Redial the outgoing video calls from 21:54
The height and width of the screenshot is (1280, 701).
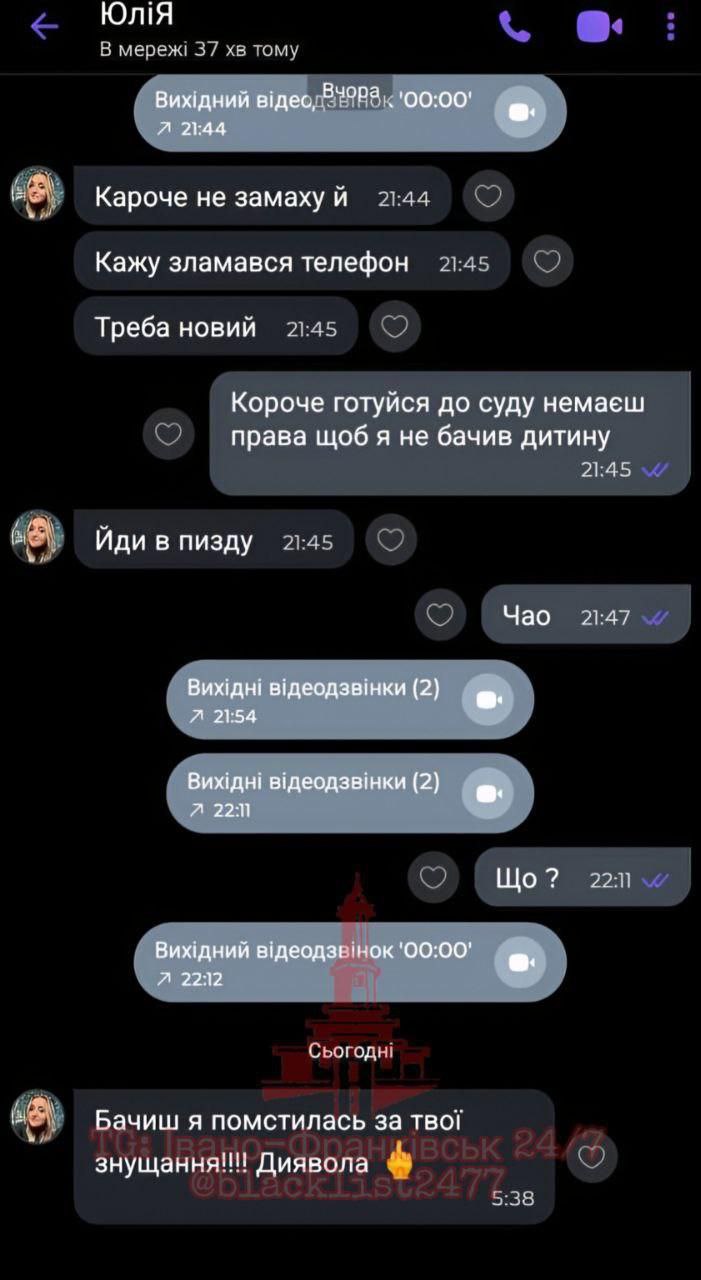point(488,700)
